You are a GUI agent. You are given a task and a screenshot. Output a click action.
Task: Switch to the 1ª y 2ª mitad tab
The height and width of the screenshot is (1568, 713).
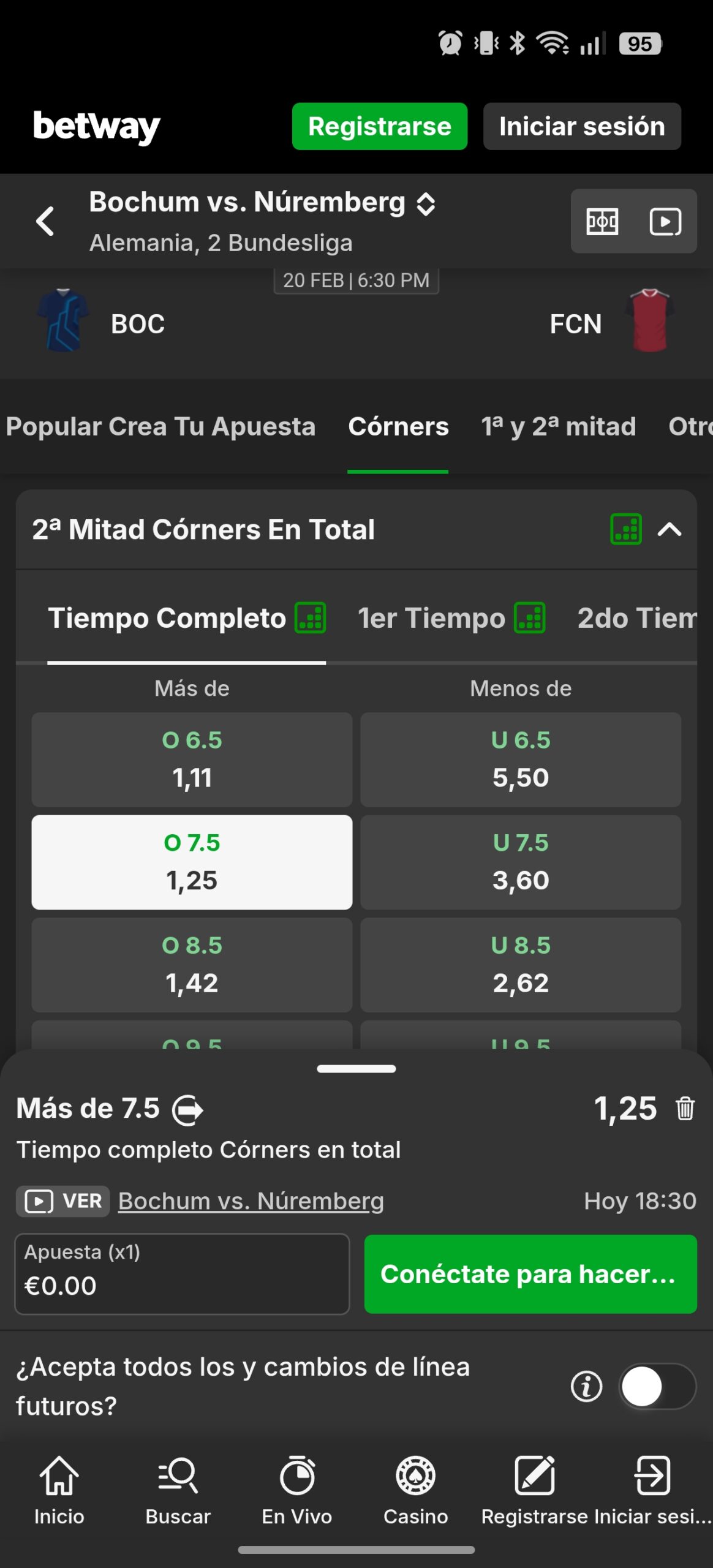tap(558, 426)
